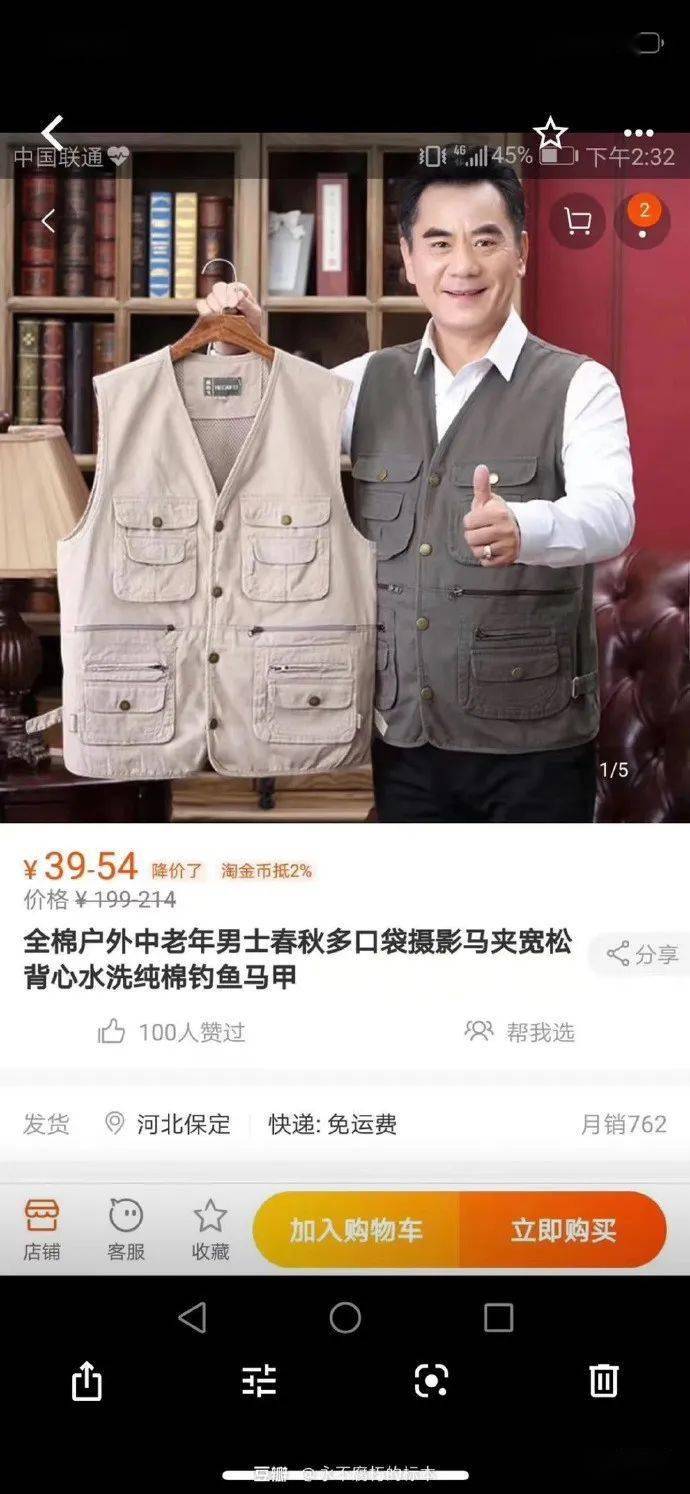The image size is (690, 1494).
Task: Mark this photo as favorite with the star
Action: pyautogui.click(x=550, y=132)
